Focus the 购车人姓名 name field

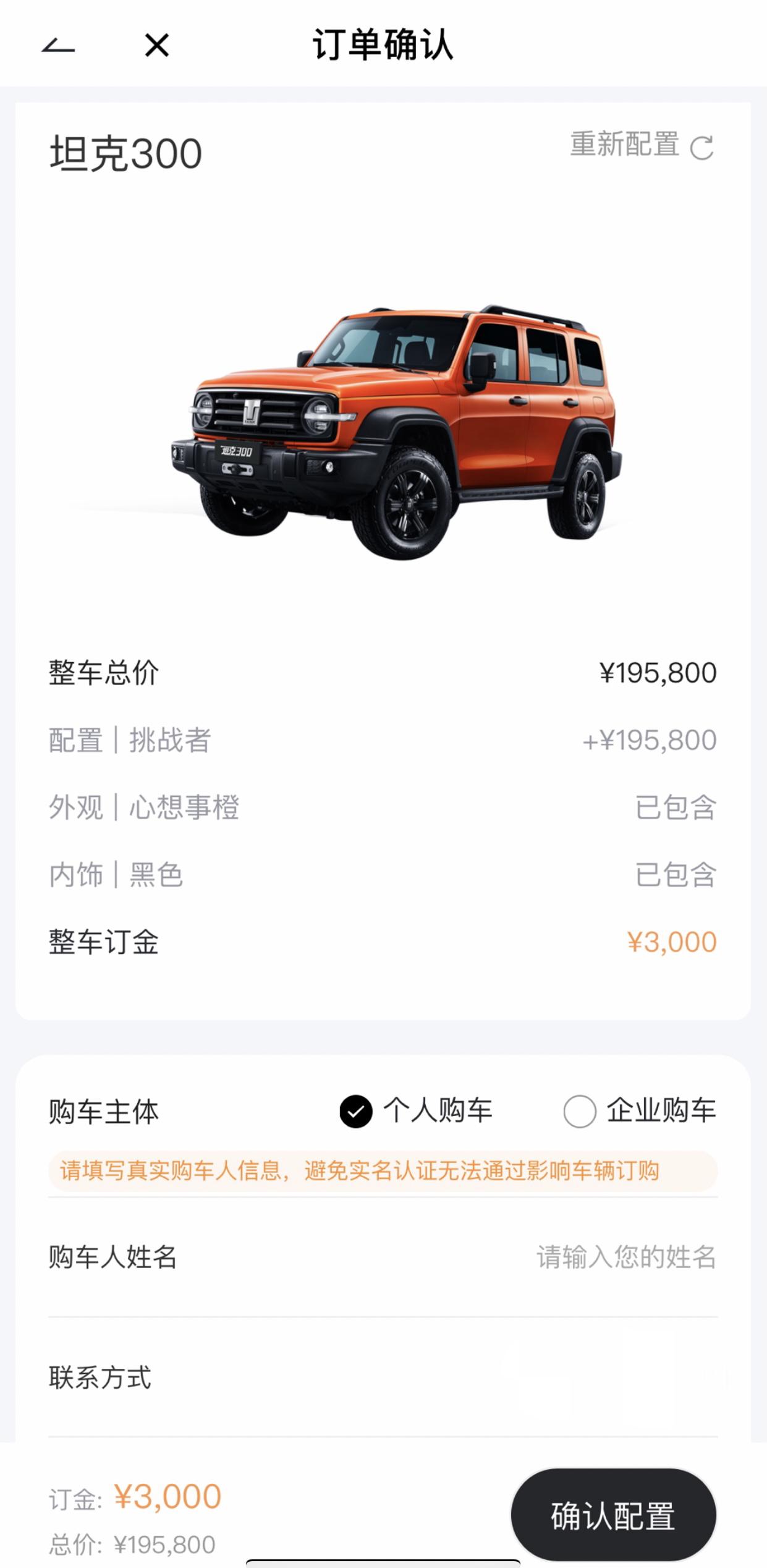[x=624, y=1258]
